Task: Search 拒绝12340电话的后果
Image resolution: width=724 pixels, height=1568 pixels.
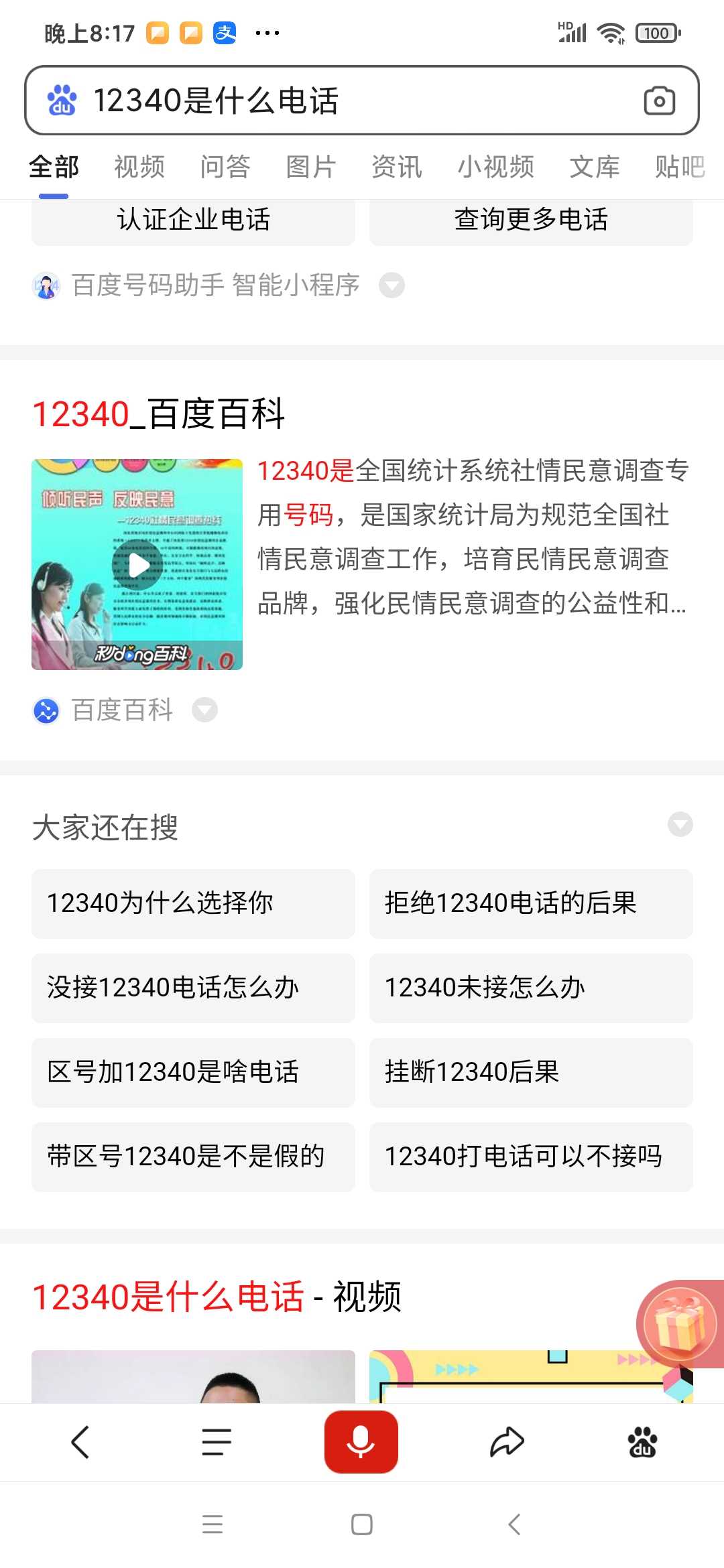Action: (531, 903)
